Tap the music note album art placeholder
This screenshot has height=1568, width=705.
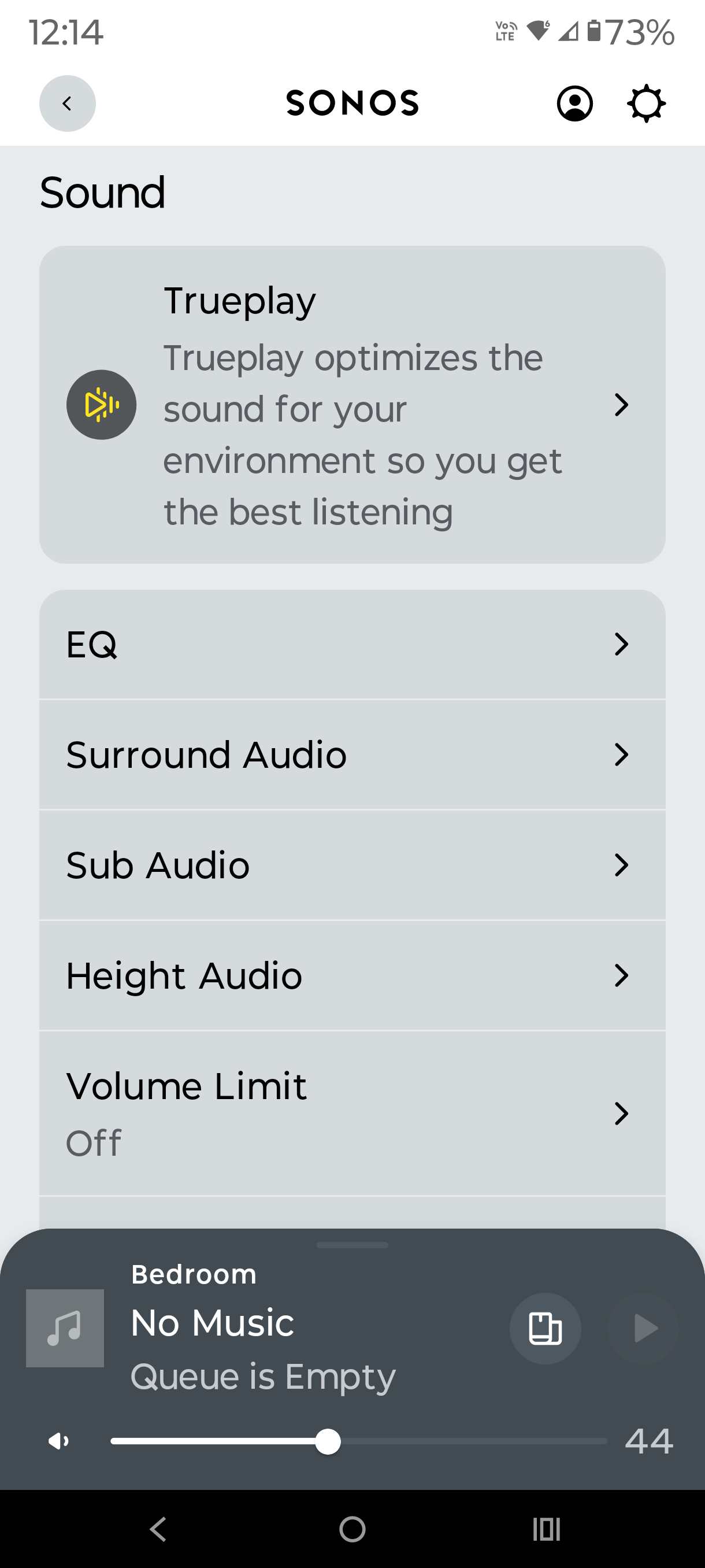click(65, 1328)
